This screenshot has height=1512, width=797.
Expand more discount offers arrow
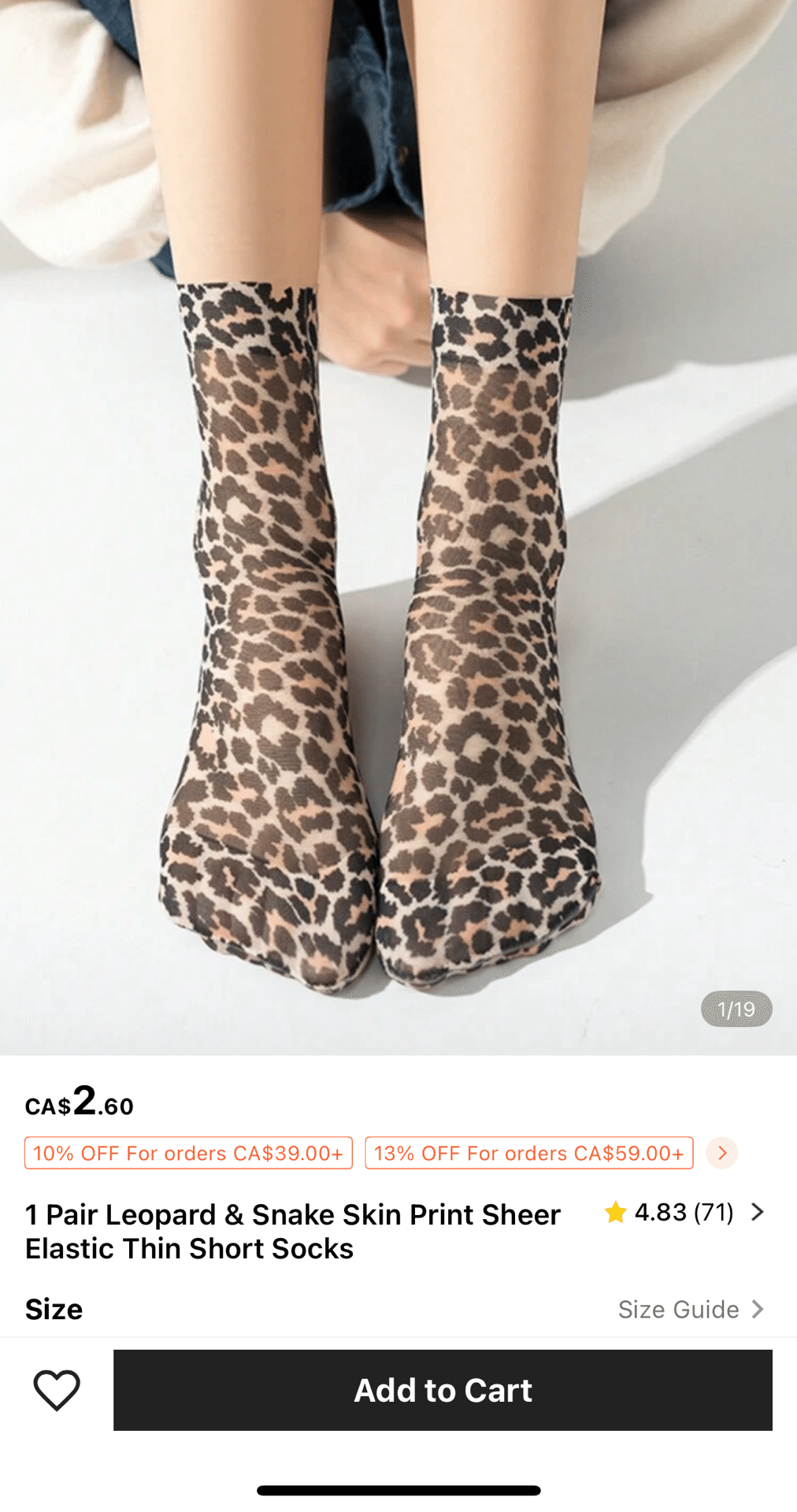pos(721,1153)
